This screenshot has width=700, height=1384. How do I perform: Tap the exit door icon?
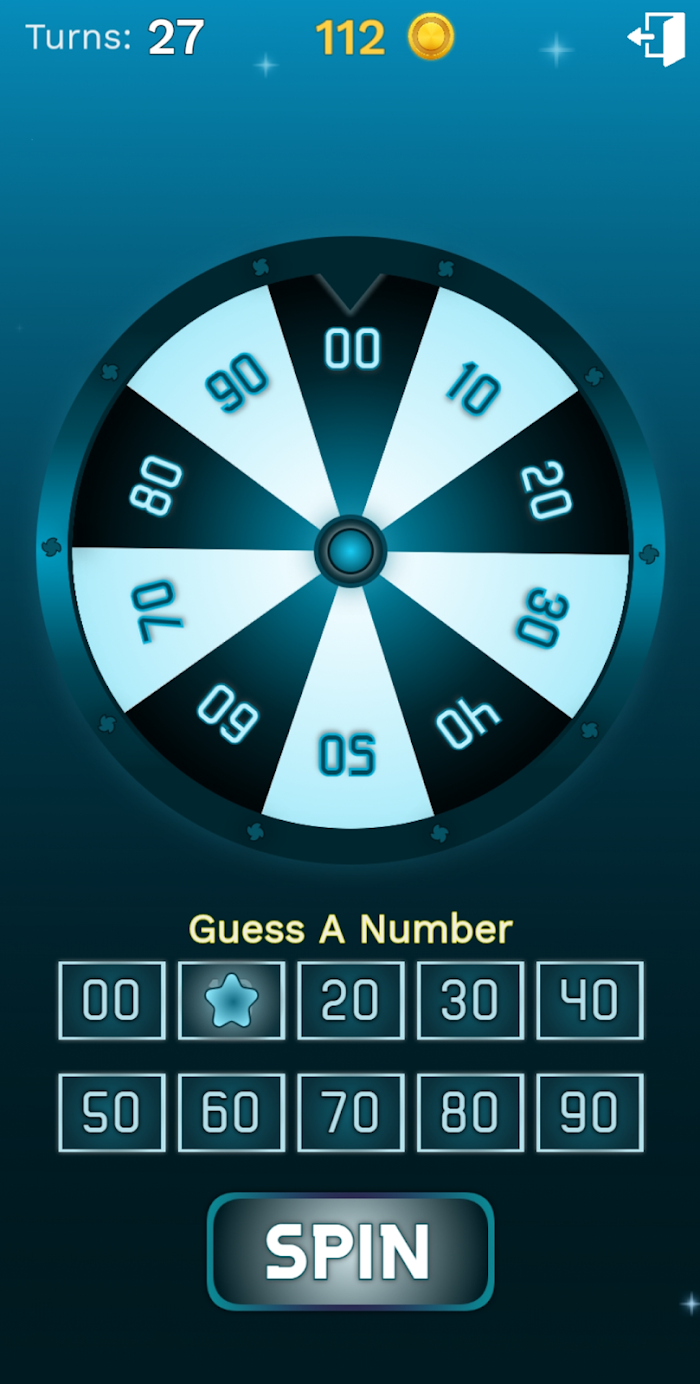[657, 38]
